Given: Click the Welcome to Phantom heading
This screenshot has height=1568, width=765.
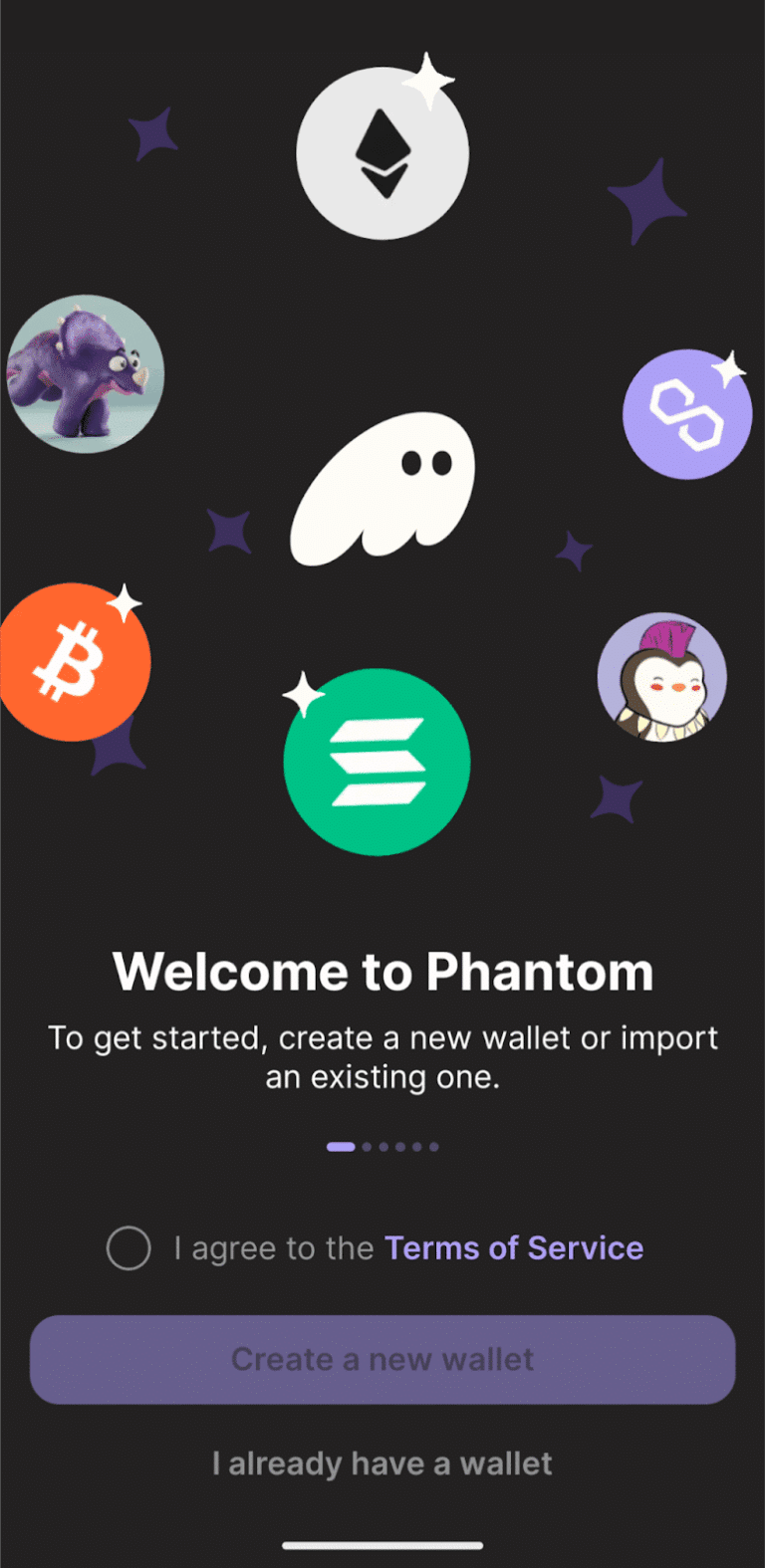Looking at the screenshot, I should pyautogui.click(x=382, y=971).
